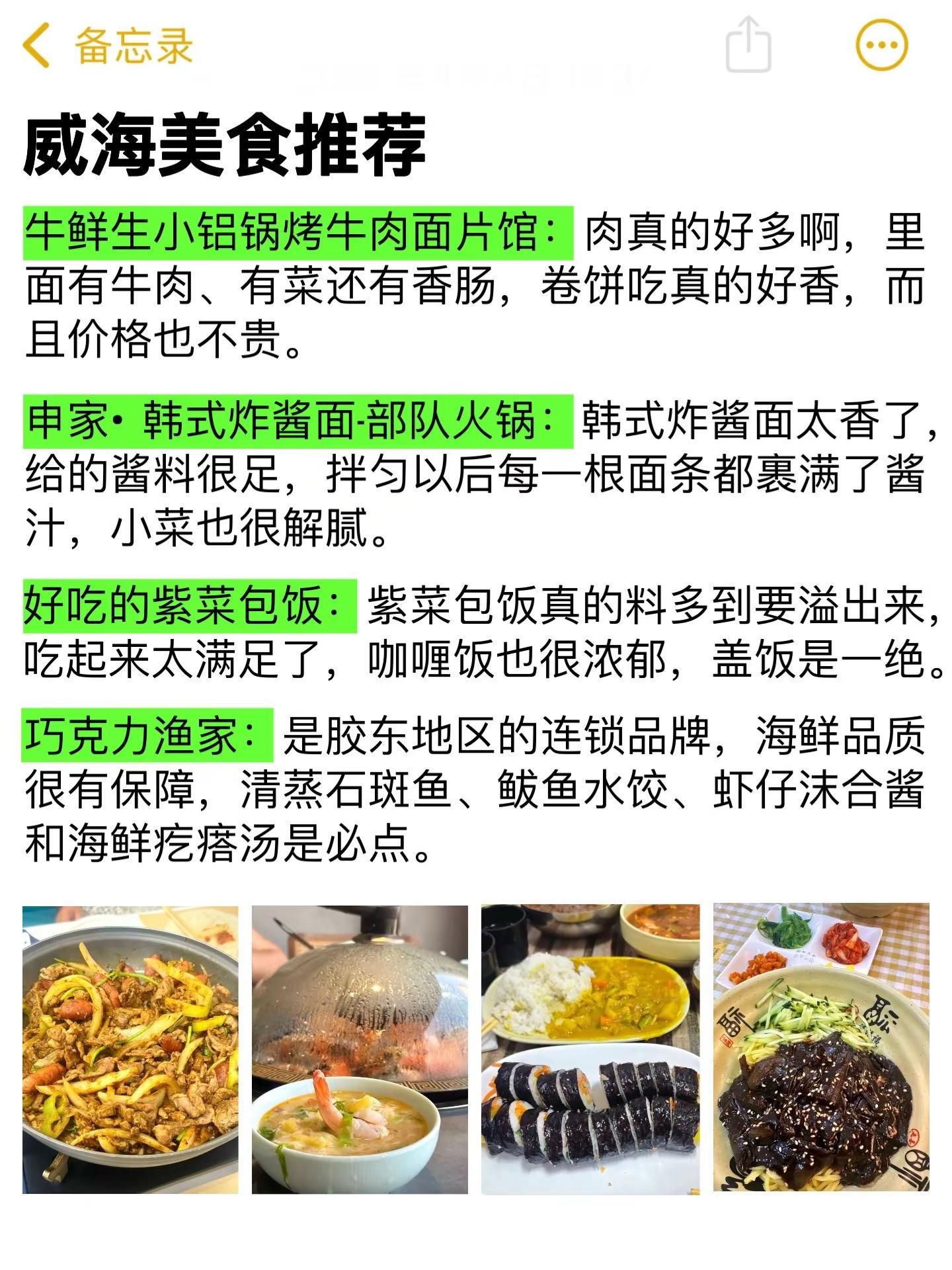The height and width of the screenshot is (1270, 952).
Task: Open the stir-fried beef pan photo
Action: (130, 1050)
